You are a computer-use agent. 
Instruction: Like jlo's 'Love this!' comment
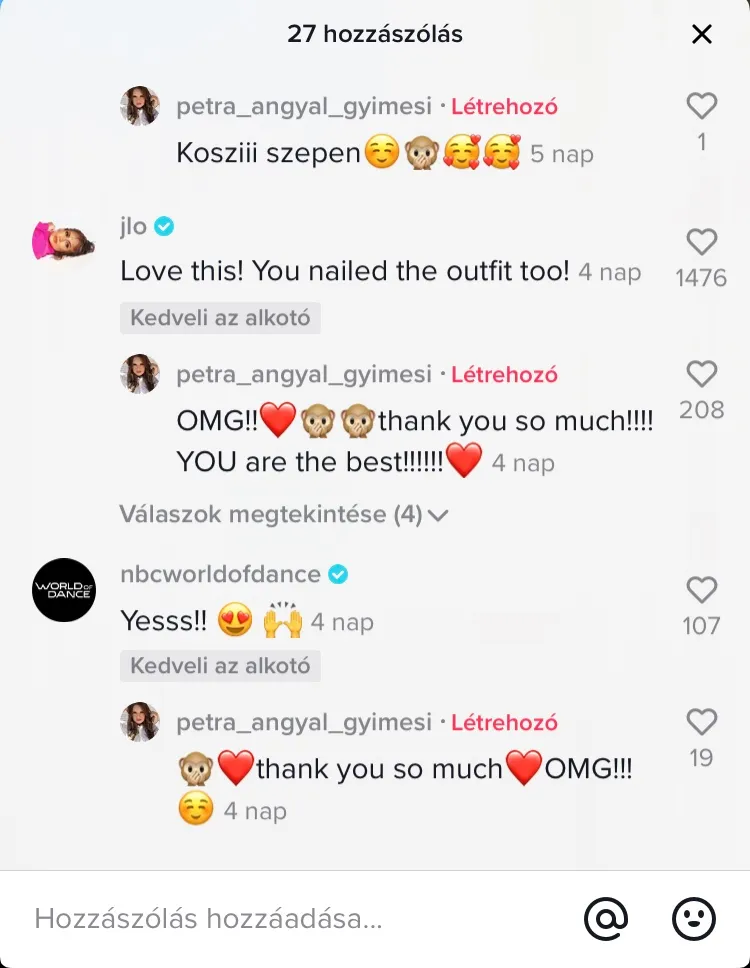coord(702,242)
